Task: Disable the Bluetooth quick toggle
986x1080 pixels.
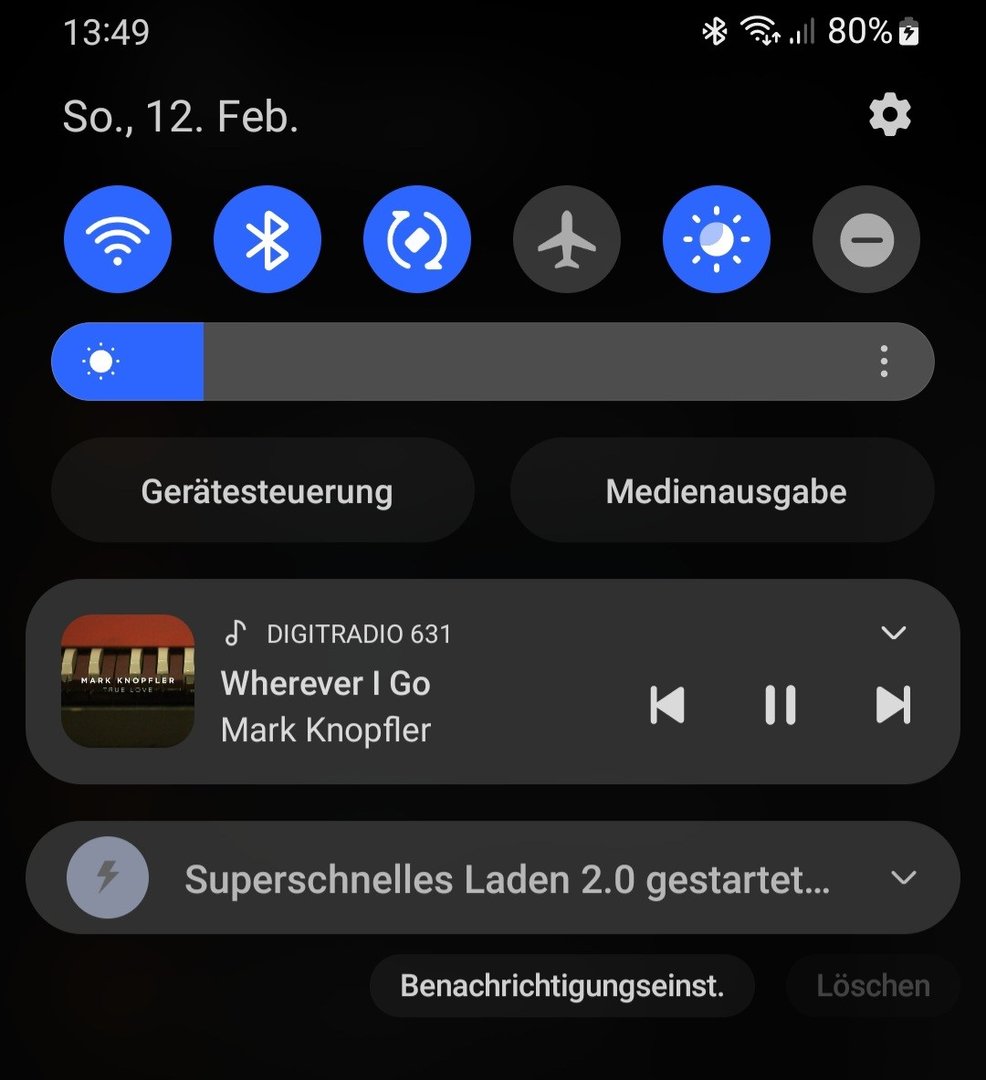Action: 267,240
